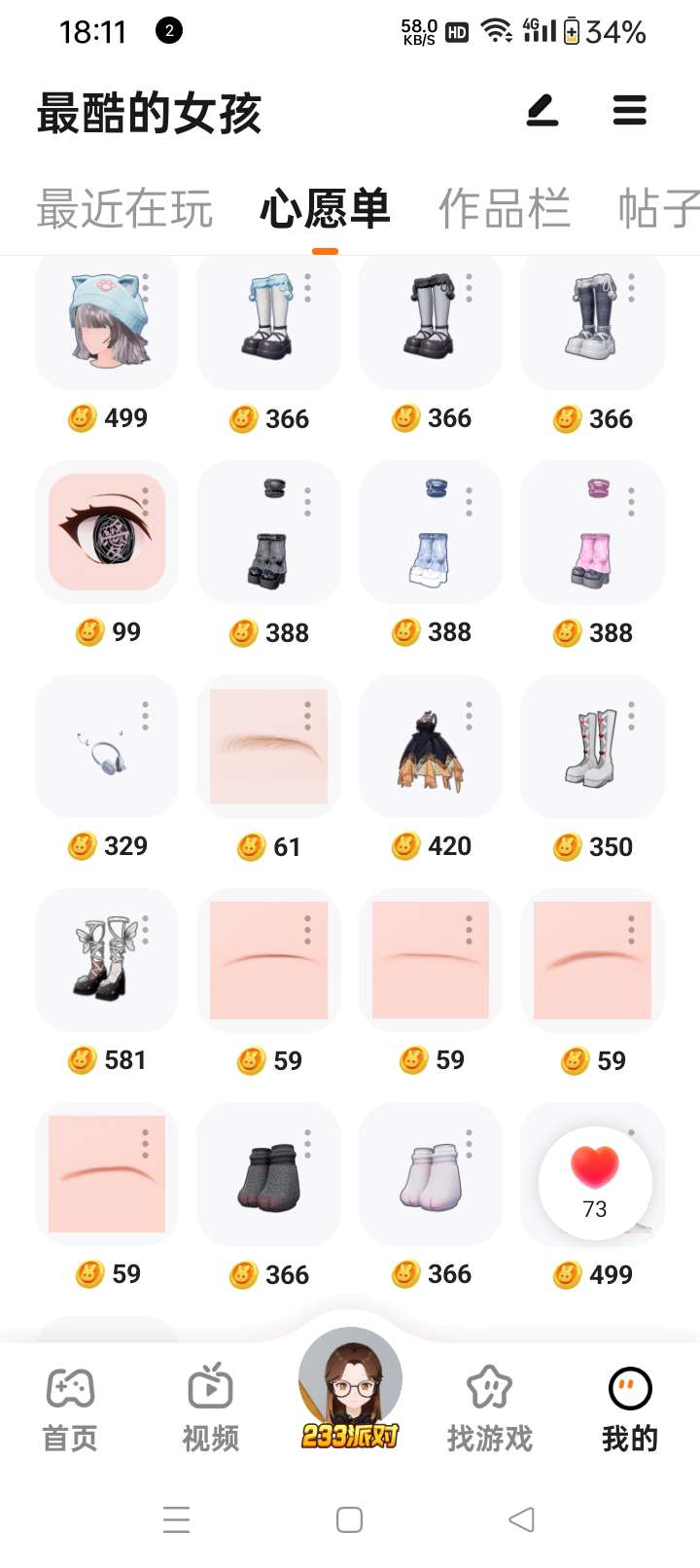Open options for the 420 dress

(x=470, y=716)
